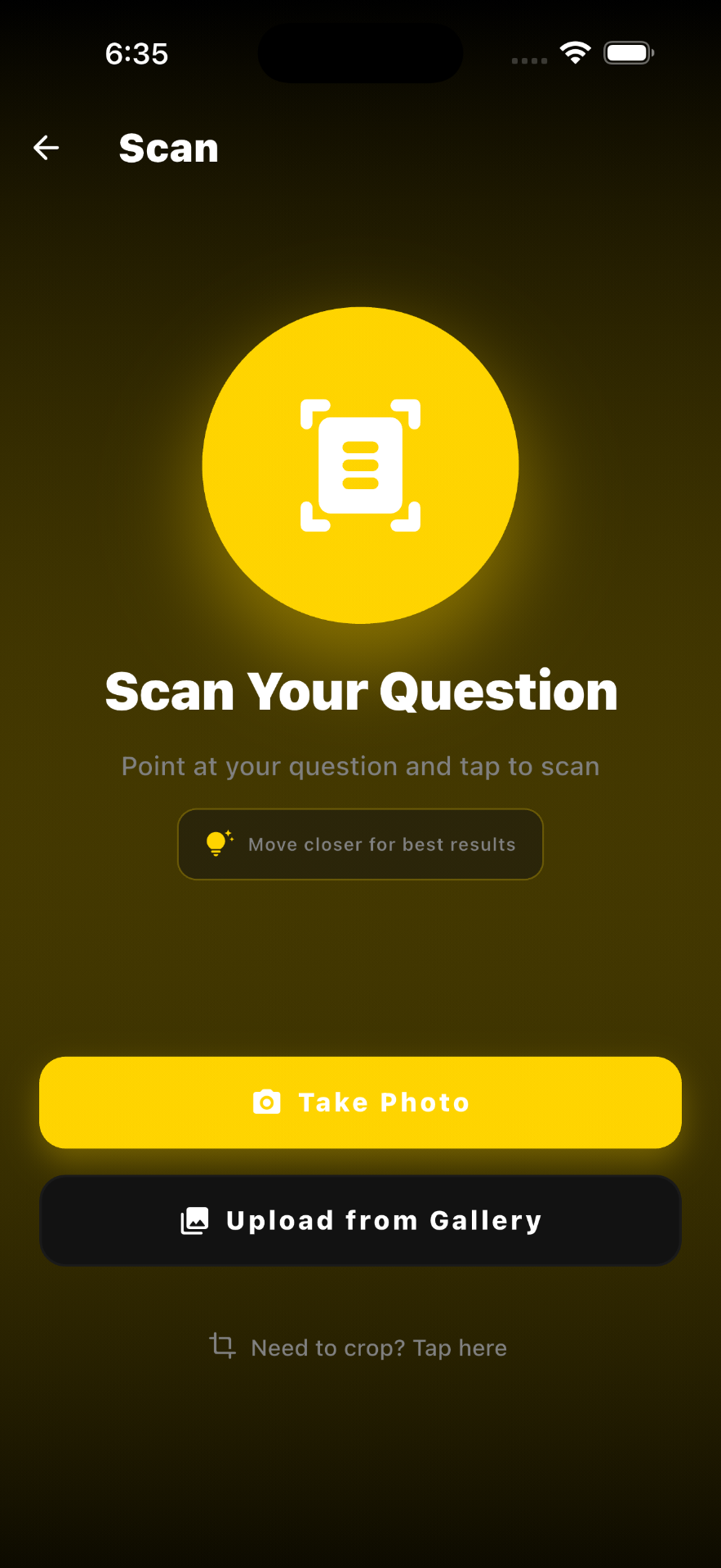721x1568 pixels.
Task: Select the Wi-Fi indicator in the status bar
Action: click(x=574, y=51)
